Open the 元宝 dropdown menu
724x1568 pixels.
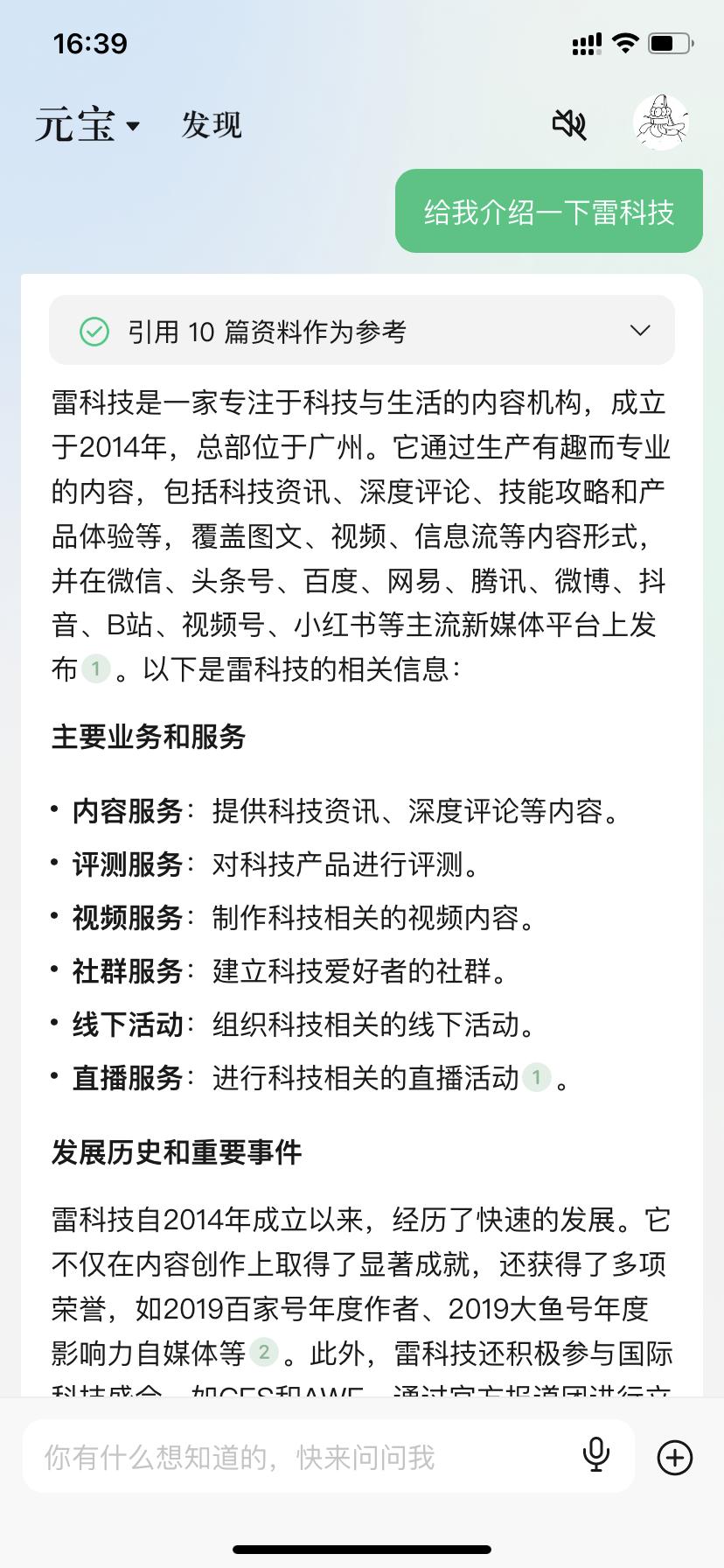87,124
